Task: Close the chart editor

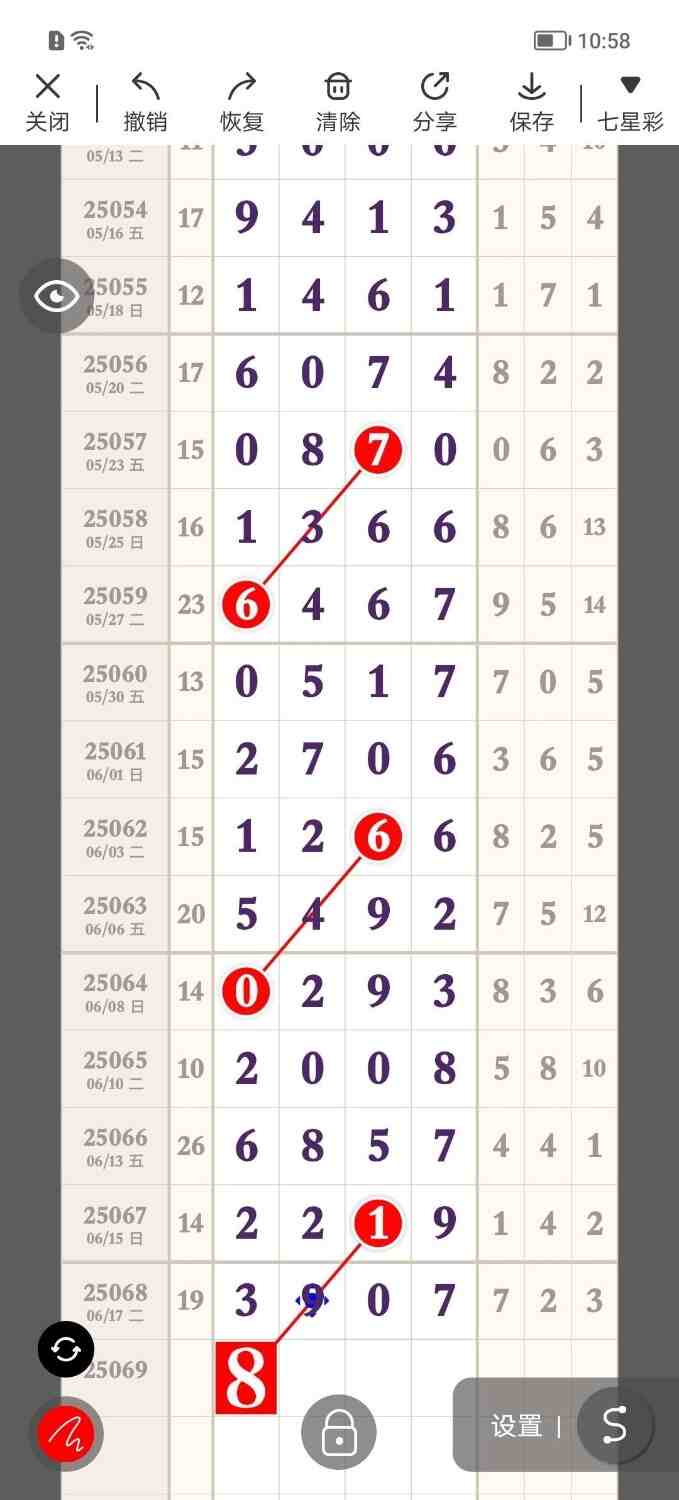Action: pyautogui.click(x=47, y=102)
